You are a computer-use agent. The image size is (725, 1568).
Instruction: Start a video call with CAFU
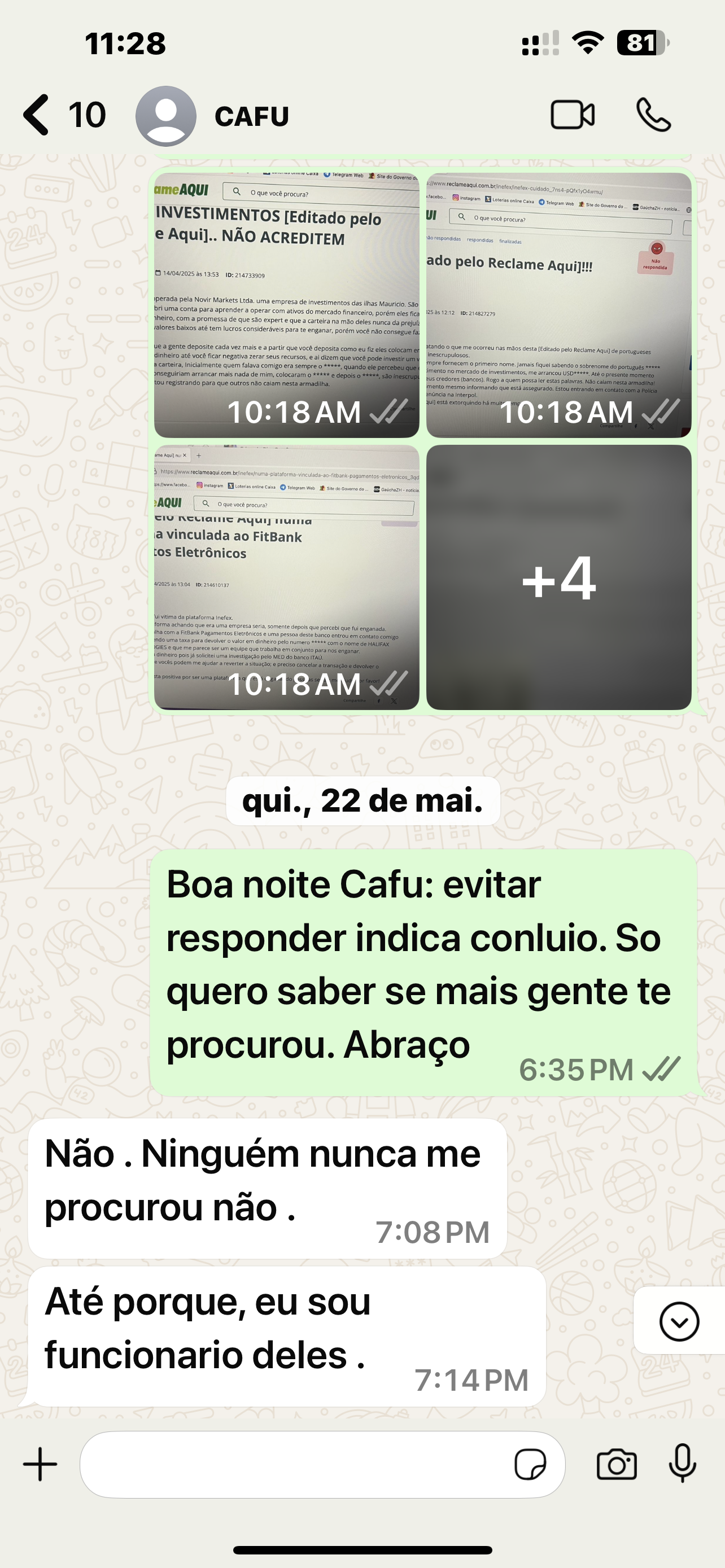(x=572, y=115)
